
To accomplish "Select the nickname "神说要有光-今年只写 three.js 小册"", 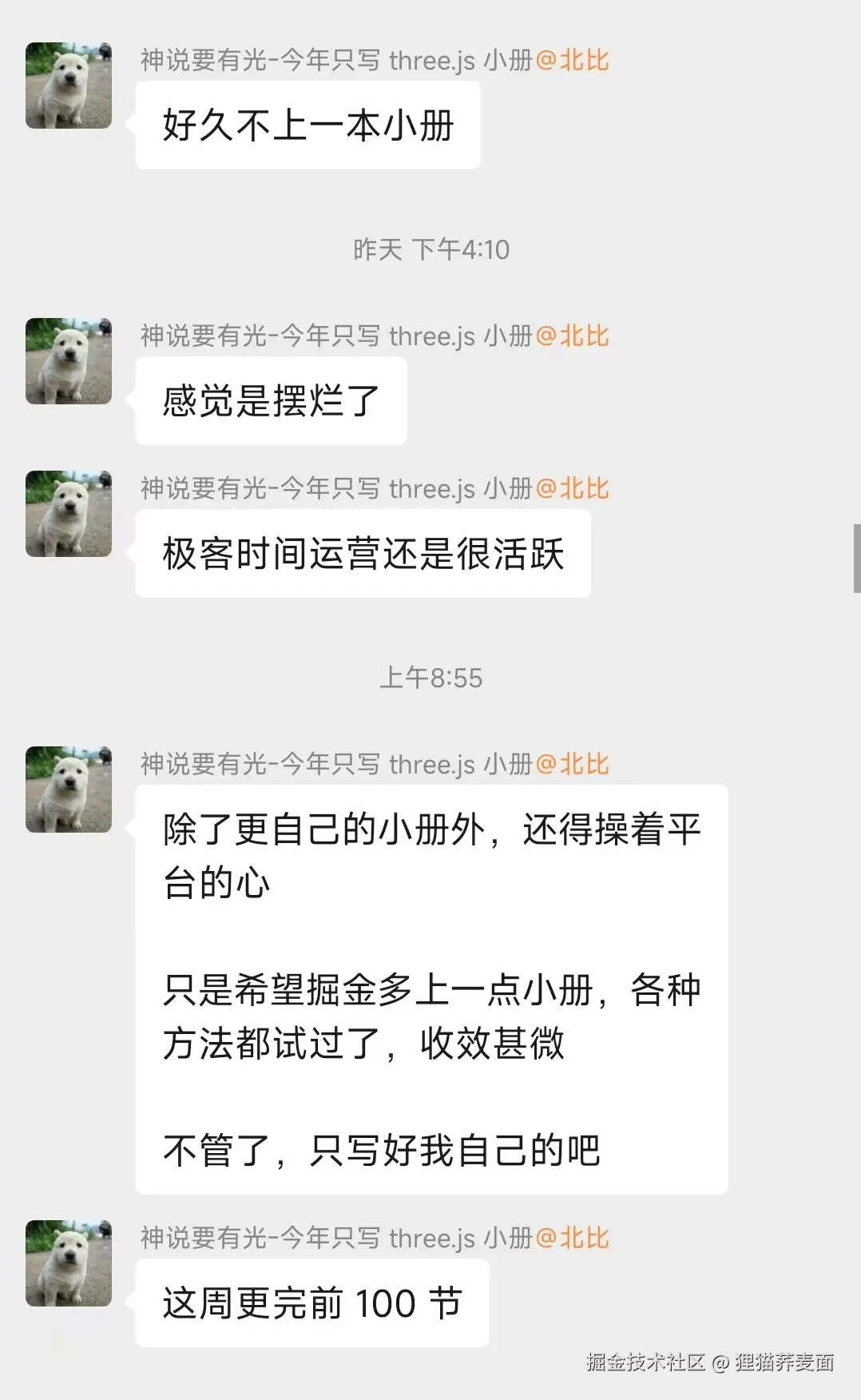I will (335, 60).
